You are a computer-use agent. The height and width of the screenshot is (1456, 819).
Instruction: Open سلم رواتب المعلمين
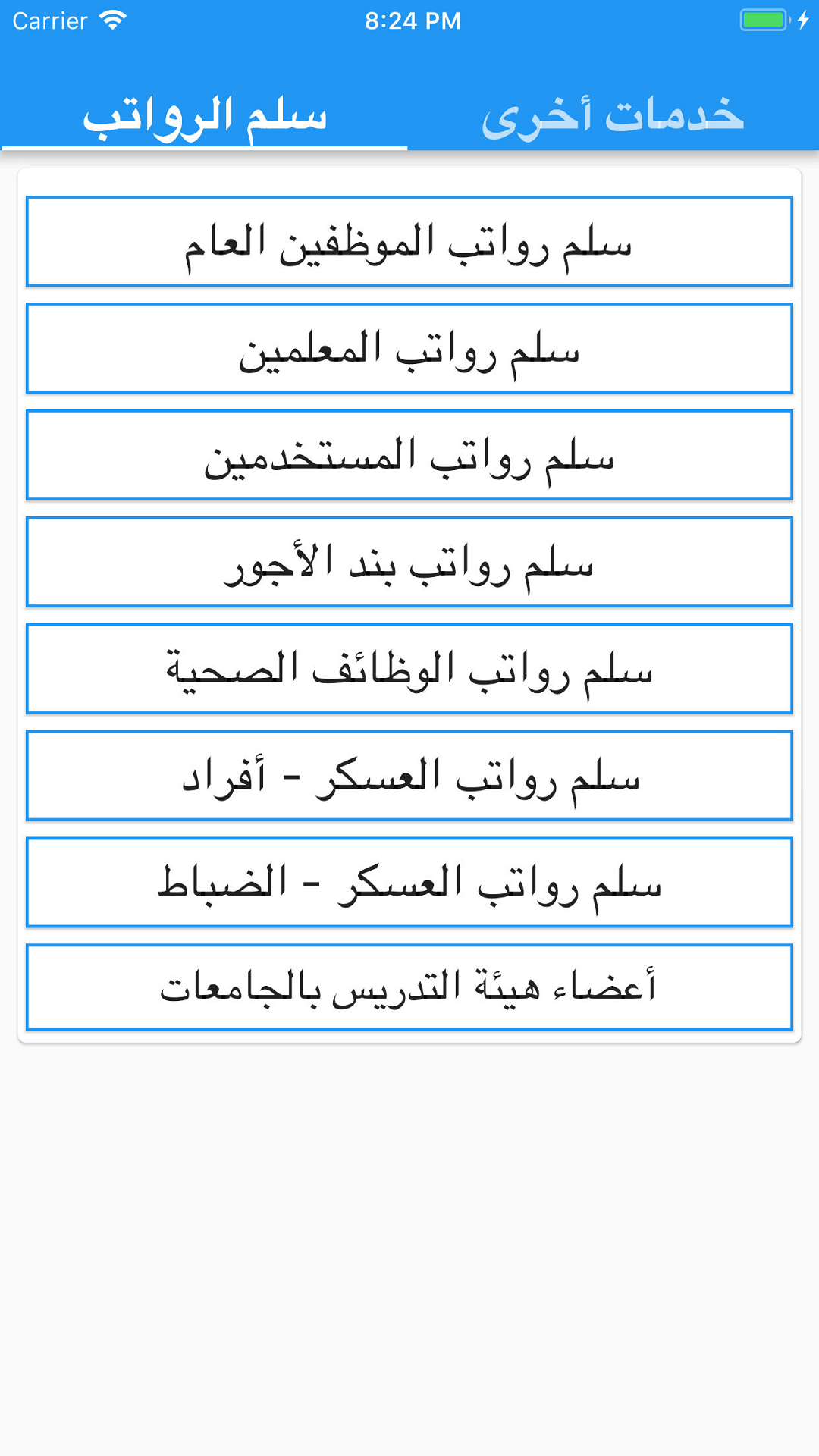click(x=409, y=349)
